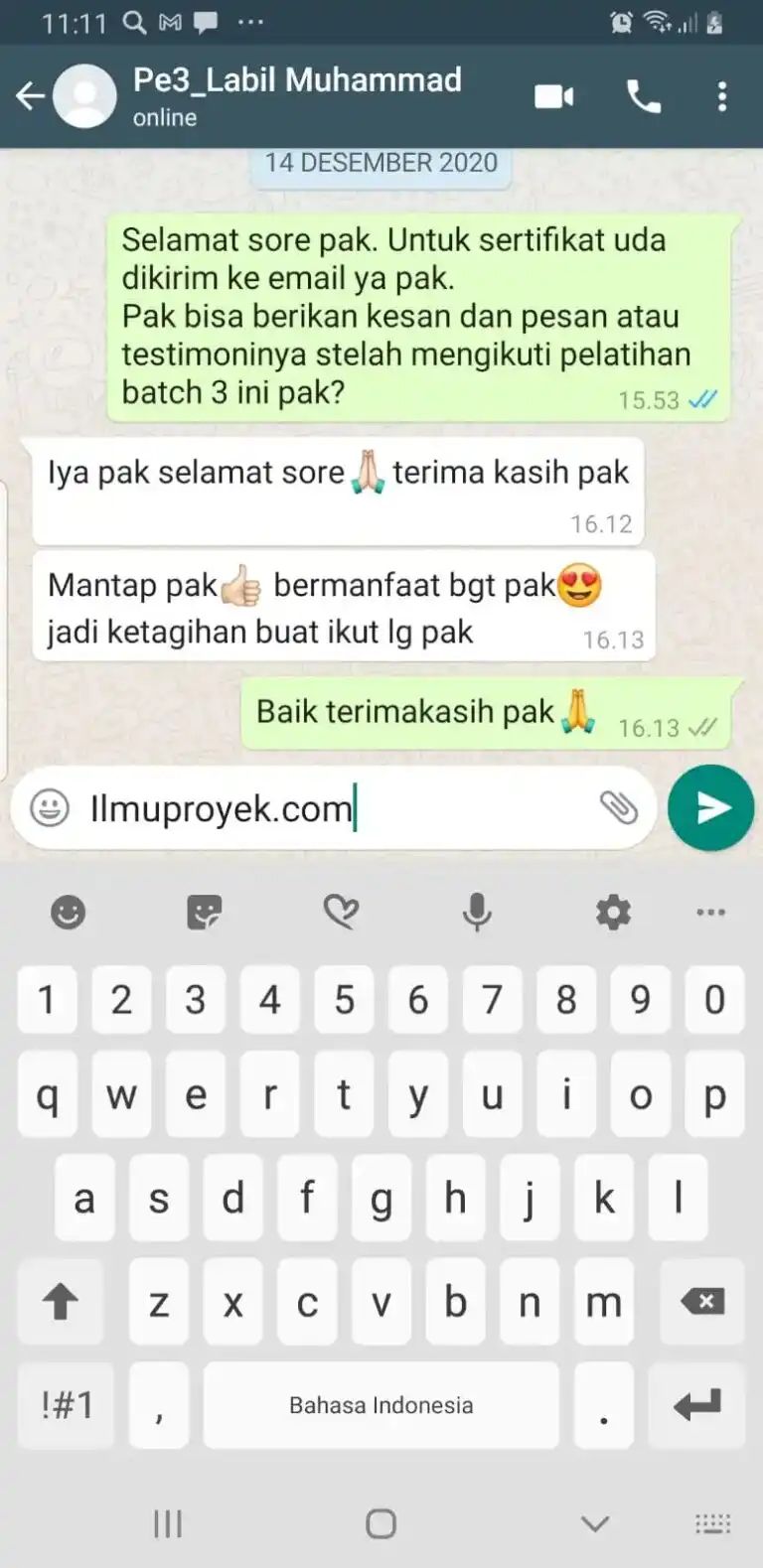This screenshot has width=763, height=1568.
Task: Expand keyboard toolbar more options
Action: (x=710, y=912)
